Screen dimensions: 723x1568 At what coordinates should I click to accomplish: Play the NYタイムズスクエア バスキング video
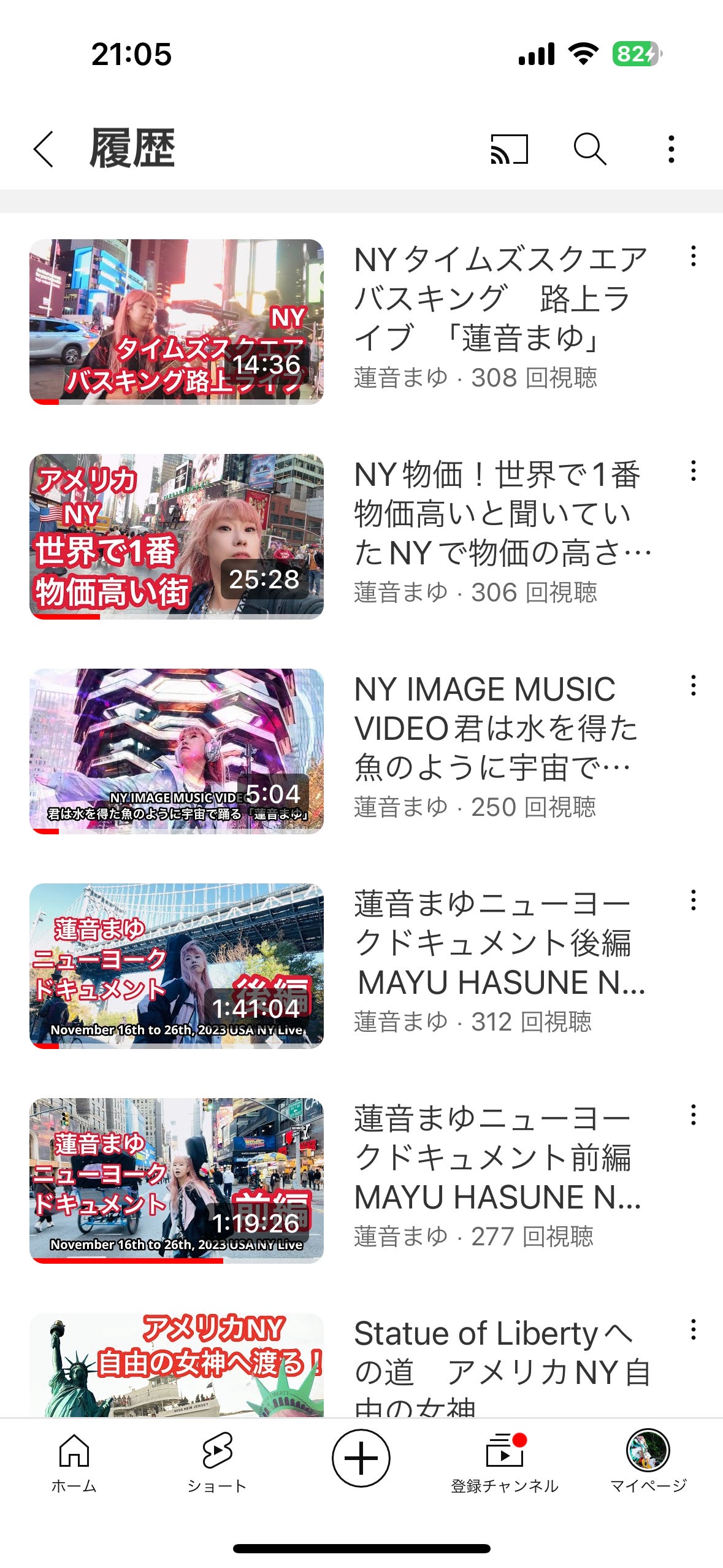(x=177, y=321)
